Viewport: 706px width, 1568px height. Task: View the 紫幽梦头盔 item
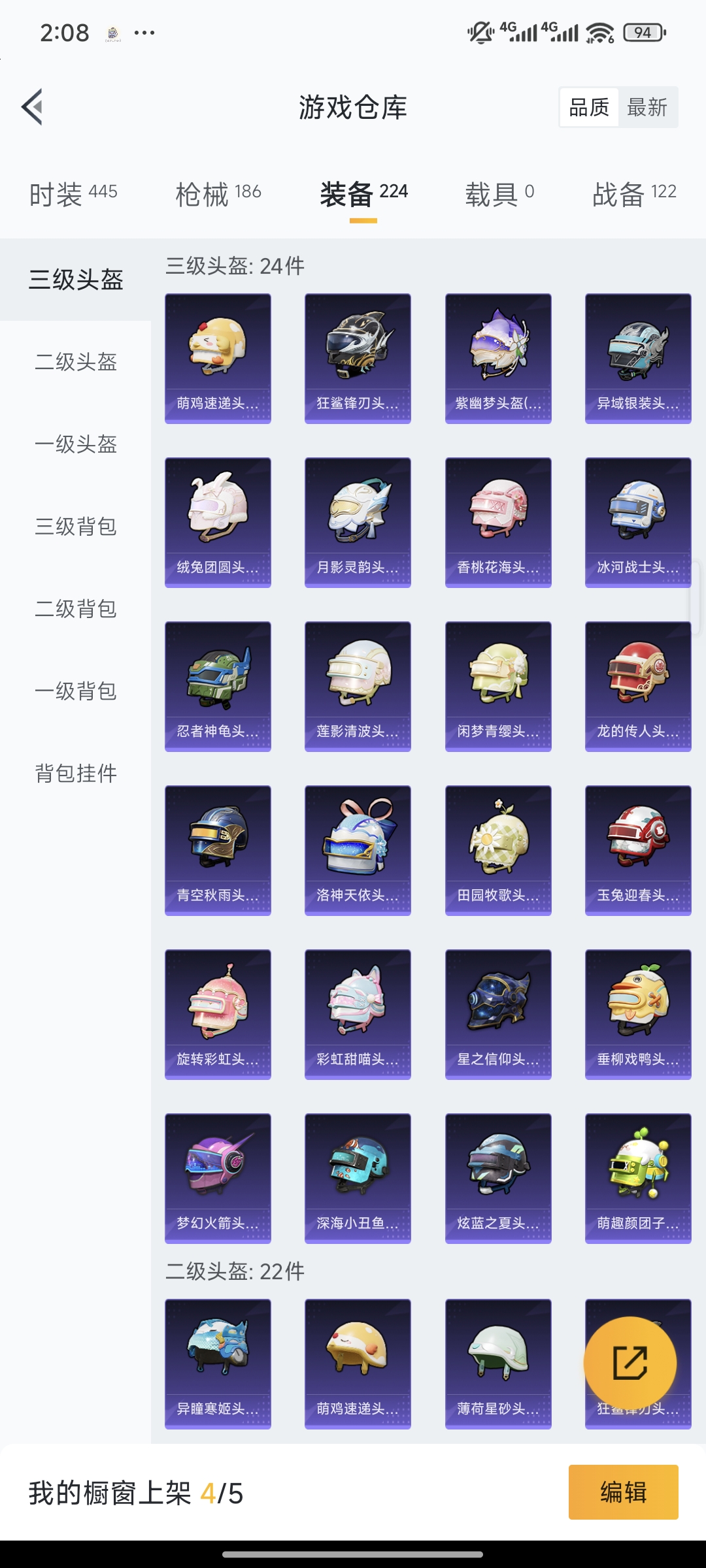click(x=498, y=358)
